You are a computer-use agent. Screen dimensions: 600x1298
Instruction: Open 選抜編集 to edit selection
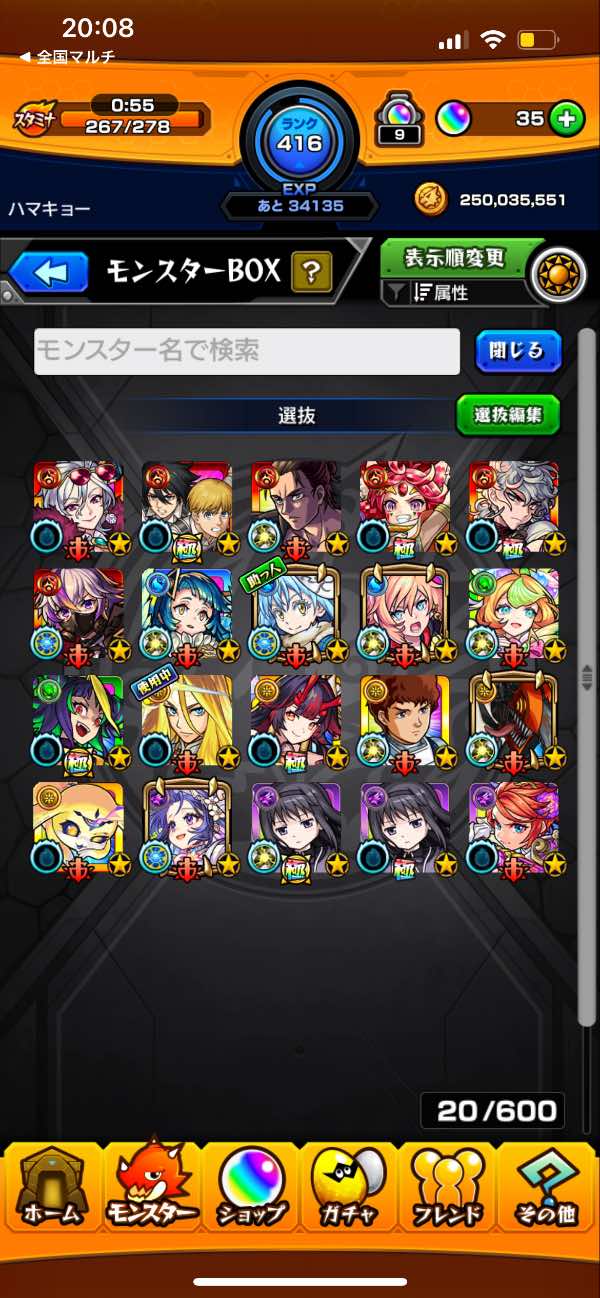point(508,414)
